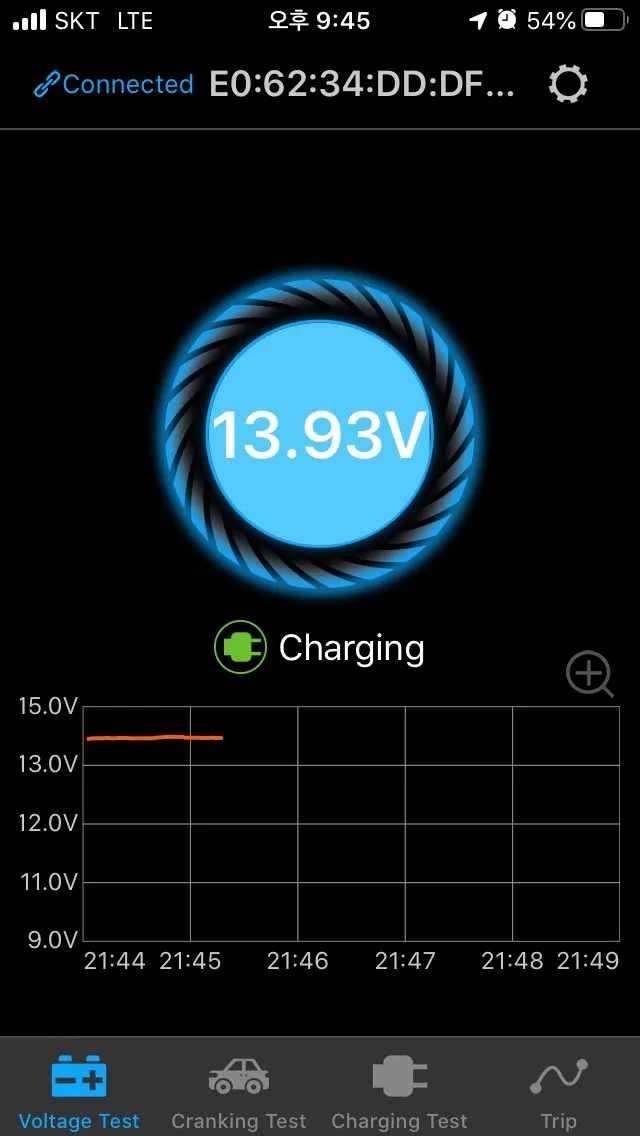Tap the Connected device status link
This screenshot has width=640, height=1136.
[113, 85]
